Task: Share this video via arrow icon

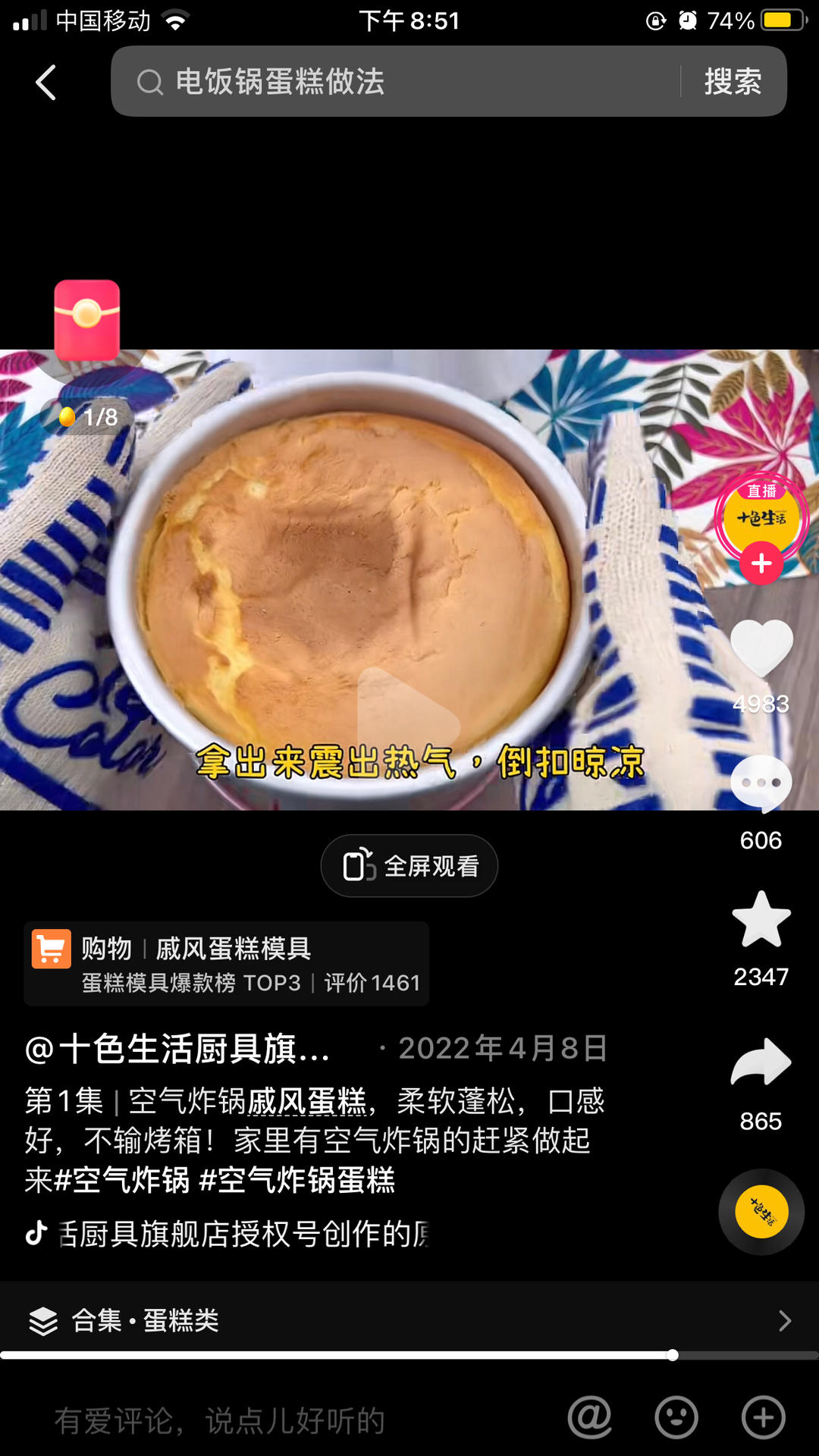Action: click(x=761, y=1062)
